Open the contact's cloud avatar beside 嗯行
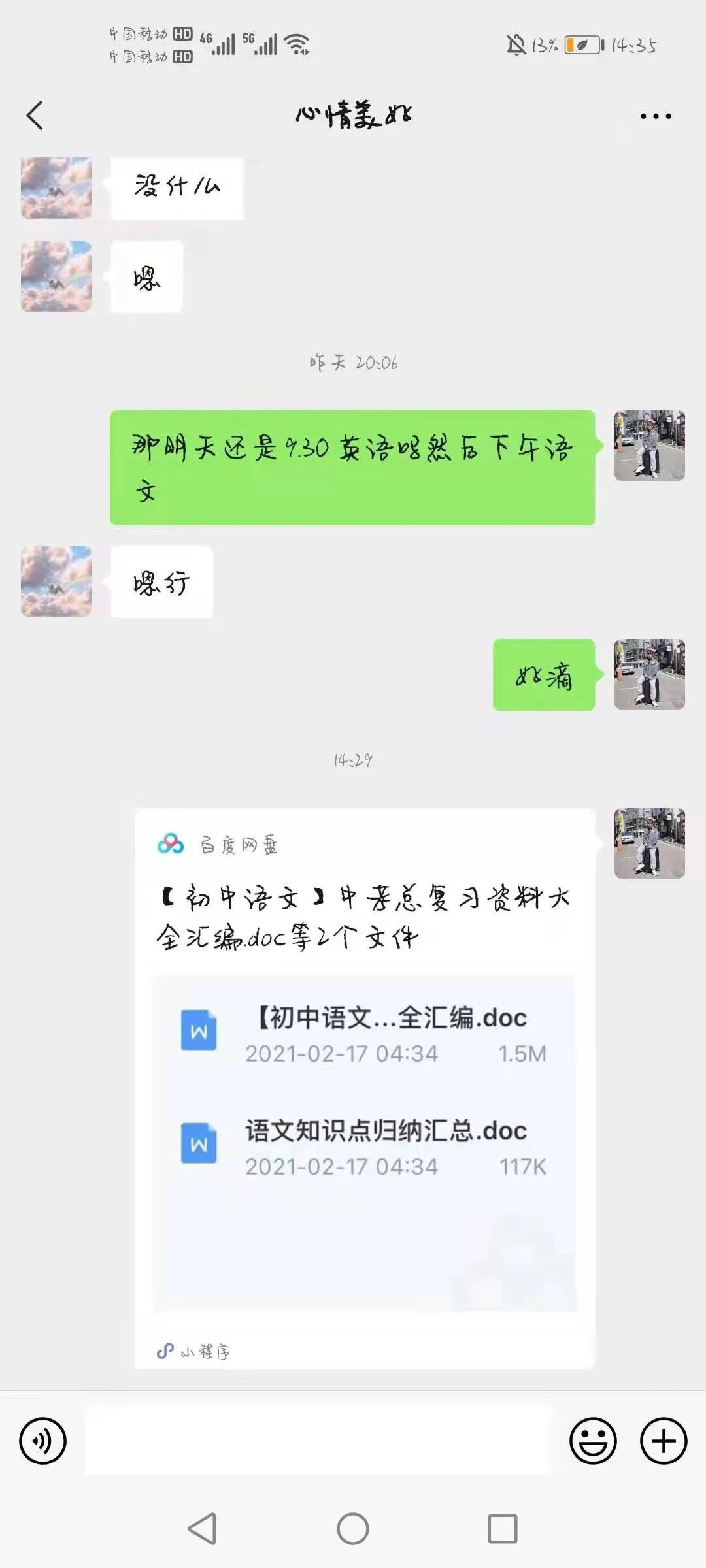Viewport: 706px width, 1568px height. click(x=56, y=581)
